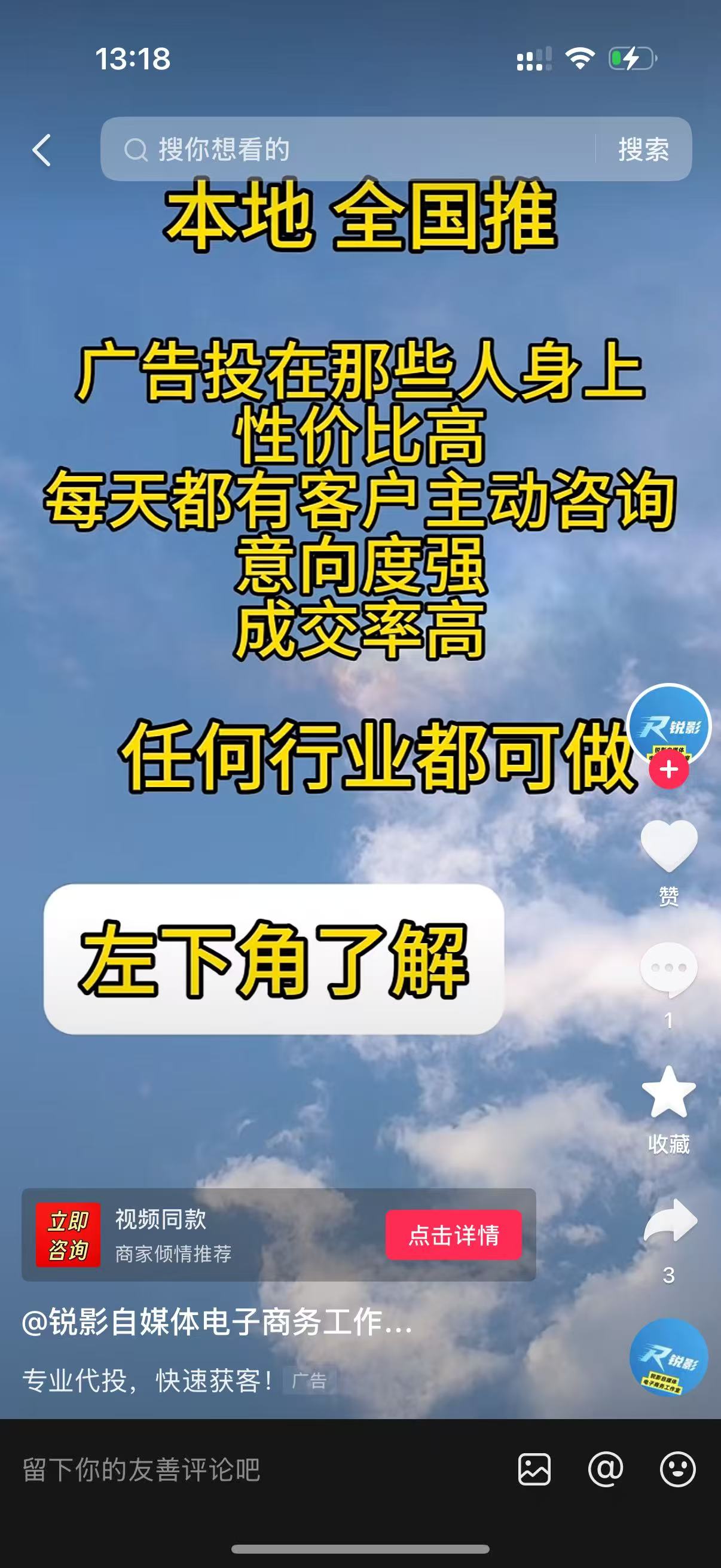
Task: Open the comments bubble
Action: (668, 969)
